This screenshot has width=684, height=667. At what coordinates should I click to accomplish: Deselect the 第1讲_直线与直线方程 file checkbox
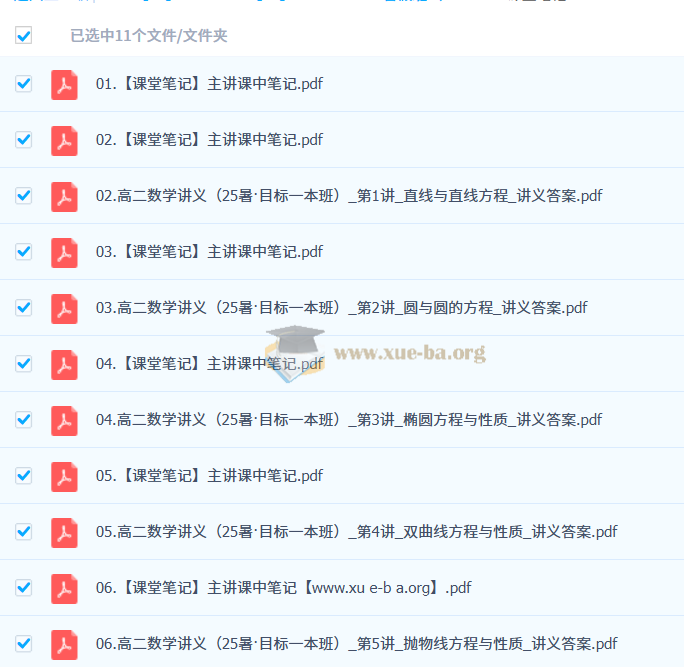(24, 196)
